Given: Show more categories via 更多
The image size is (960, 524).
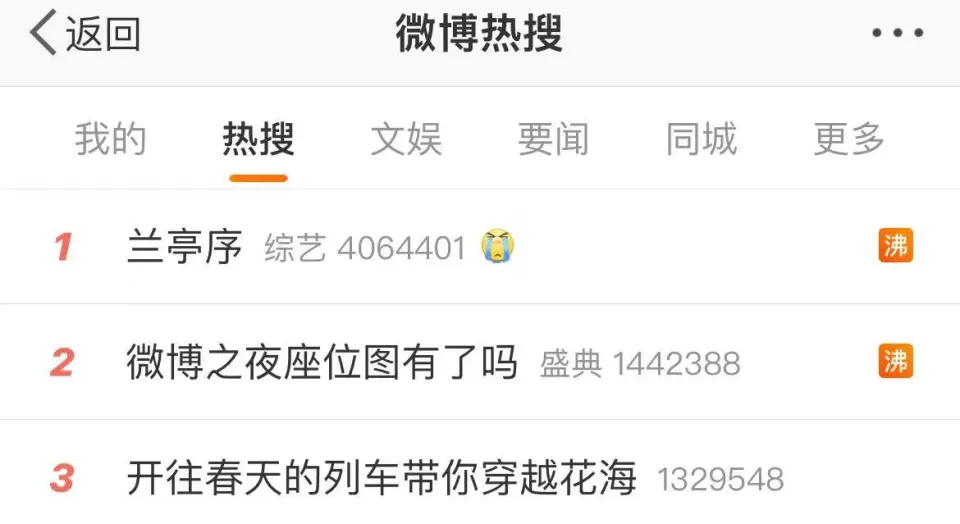Looking at the screenshot, I should pos(849,139).
